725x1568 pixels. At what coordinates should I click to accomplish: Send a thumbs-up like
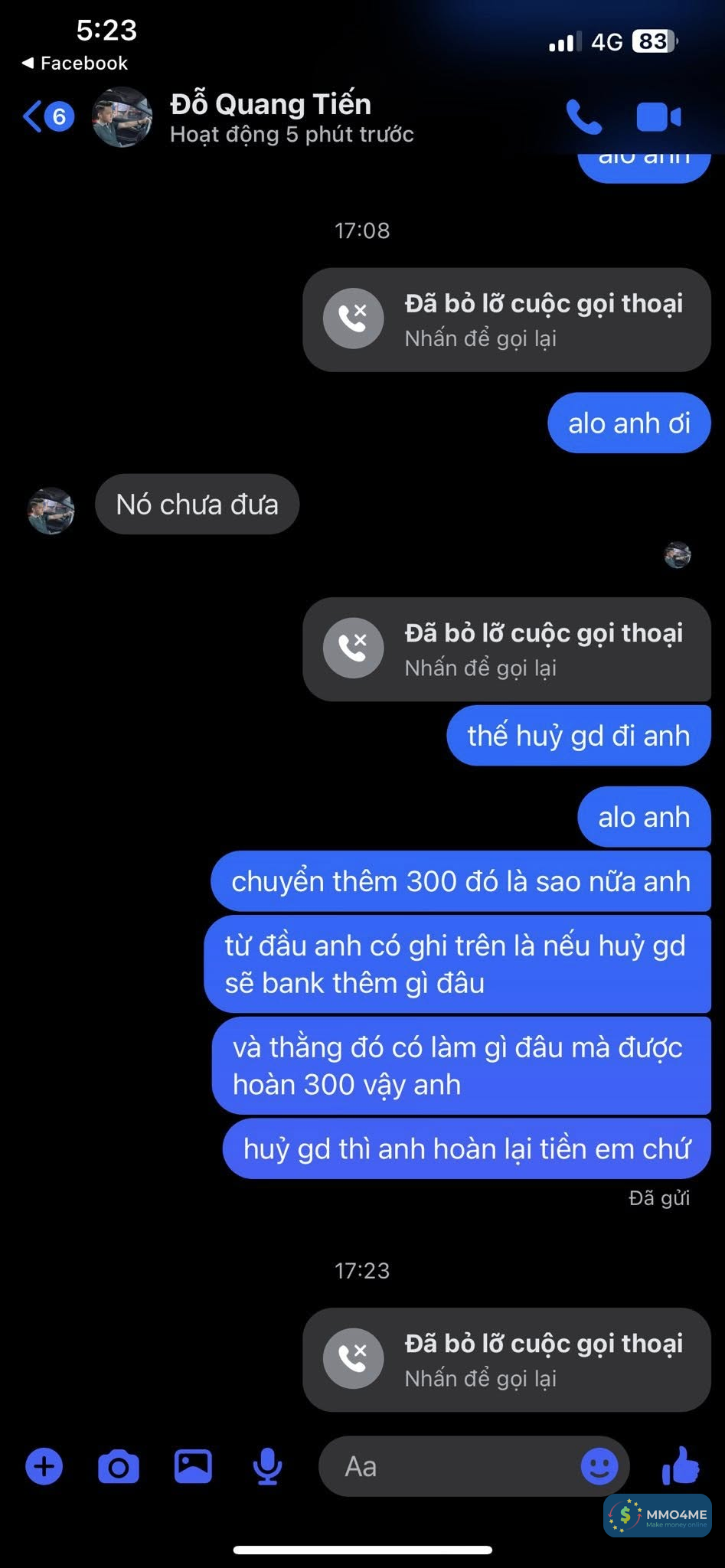coord(681,1465)
